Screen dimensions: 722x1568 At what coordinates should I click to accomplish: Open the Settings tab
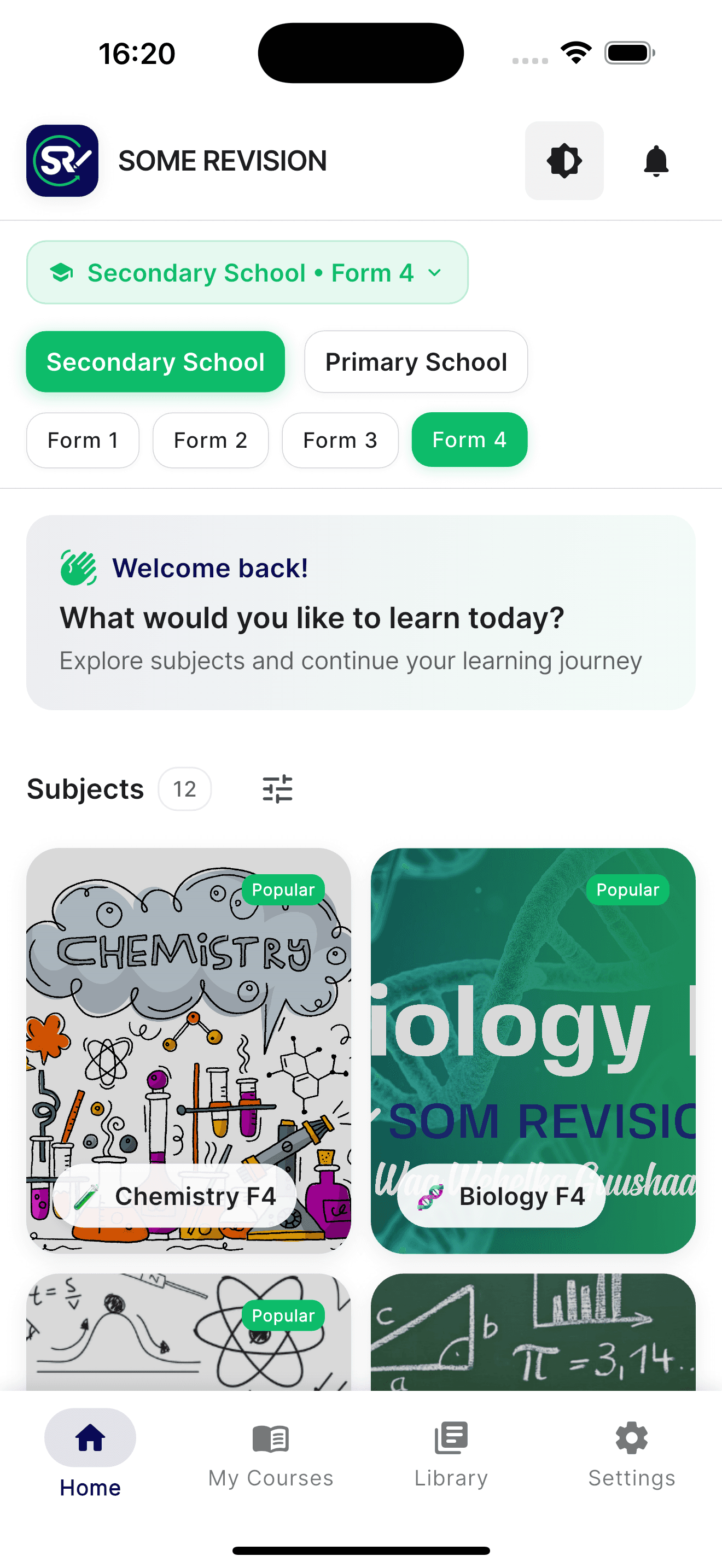coord(631,1455)
